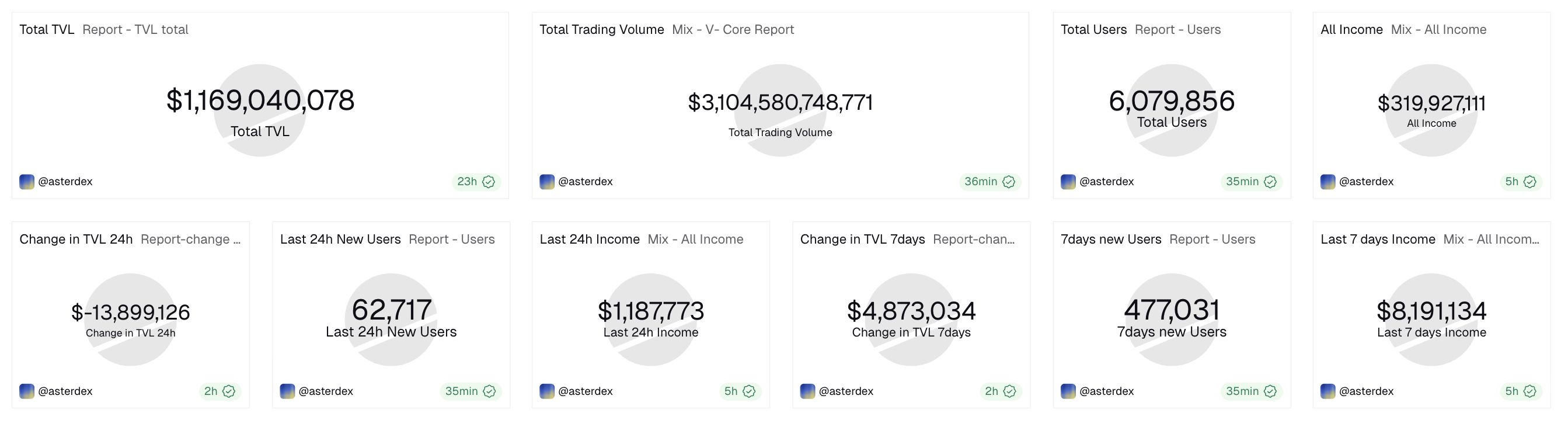
Task: Tap the 5h refresh badge on All Income
Action: tap(1520, 182)
